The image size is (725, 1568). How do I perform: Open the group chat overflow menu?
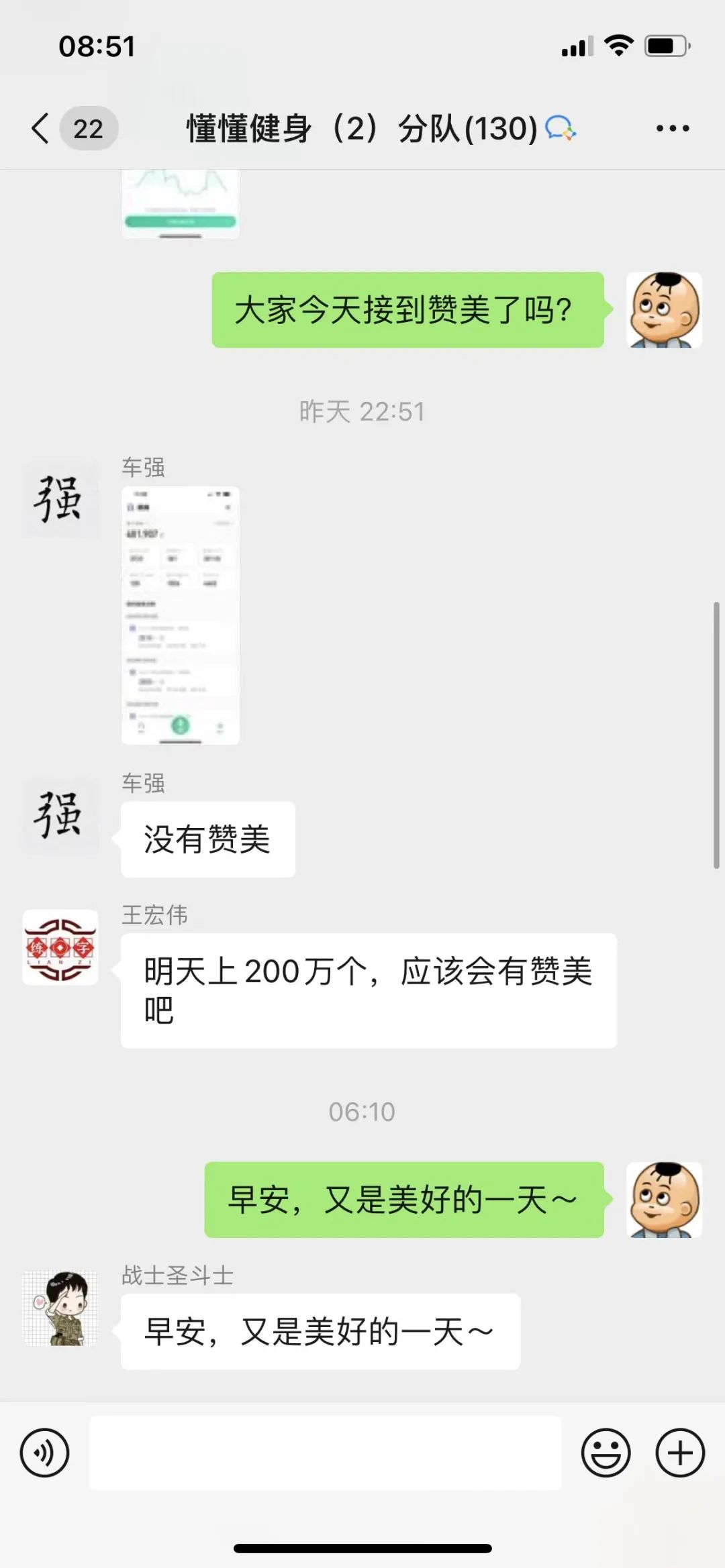pyautogui.click(x=672, y=128)
